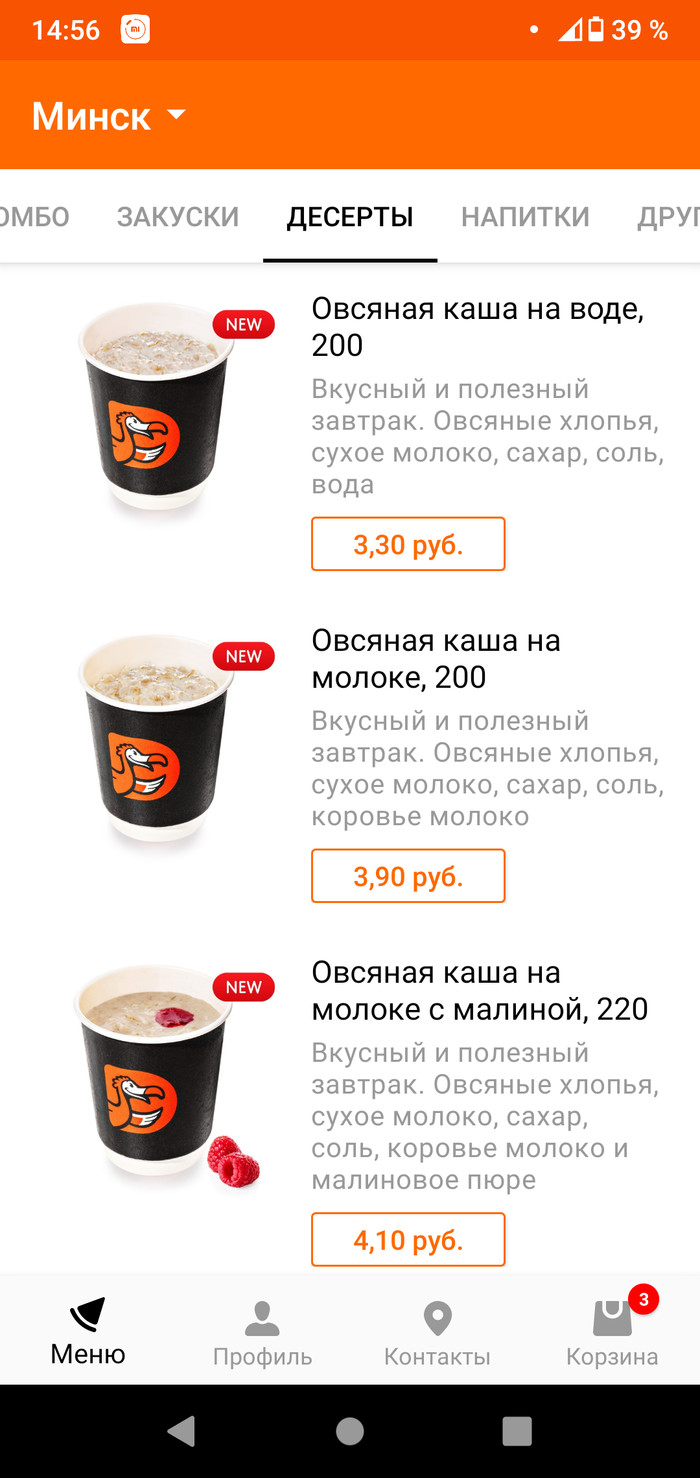
Task: Add Овсяная каша на воде for 3,30 руб.
Action: (x=408, y=544)
